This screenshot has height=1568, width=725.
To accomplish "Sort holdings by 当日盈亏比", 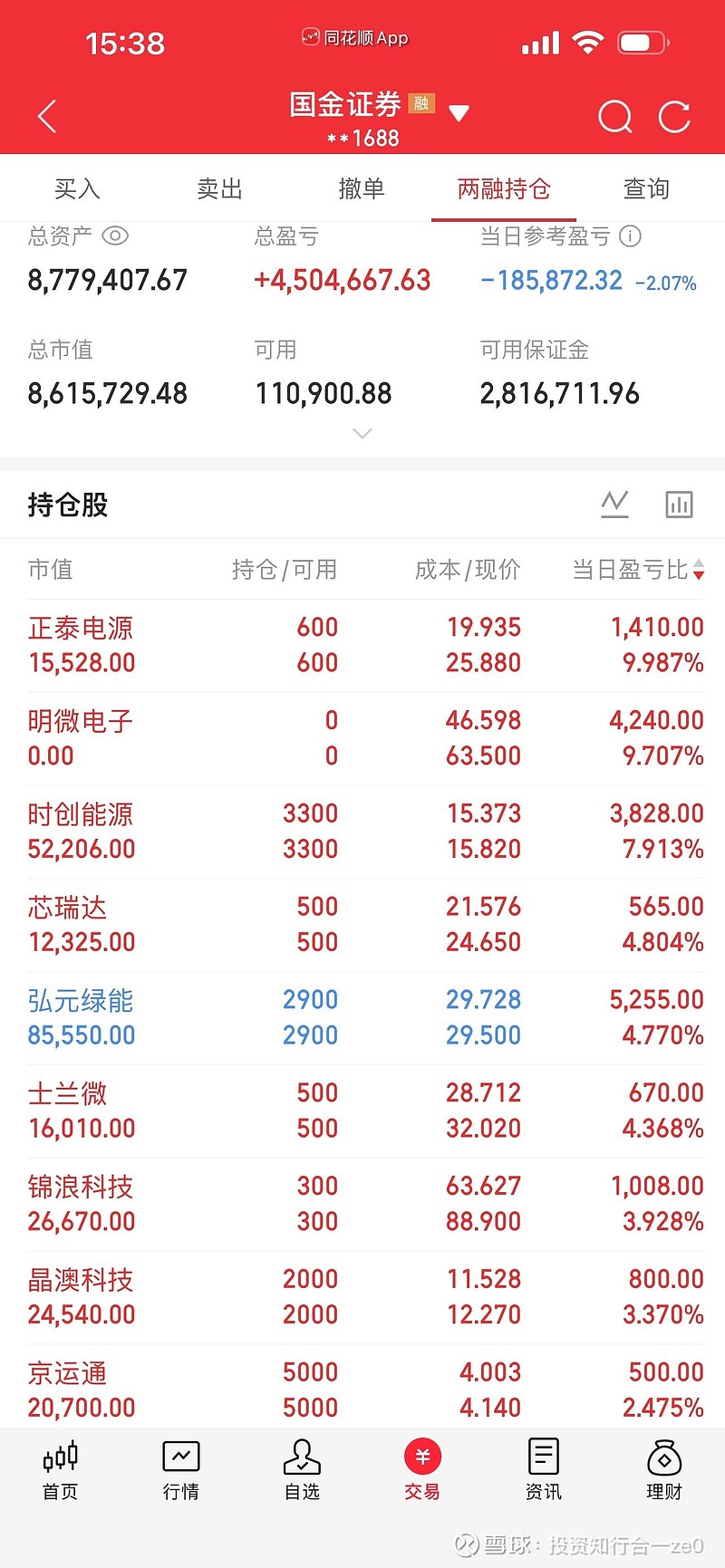I will click(x=638, y=569).
